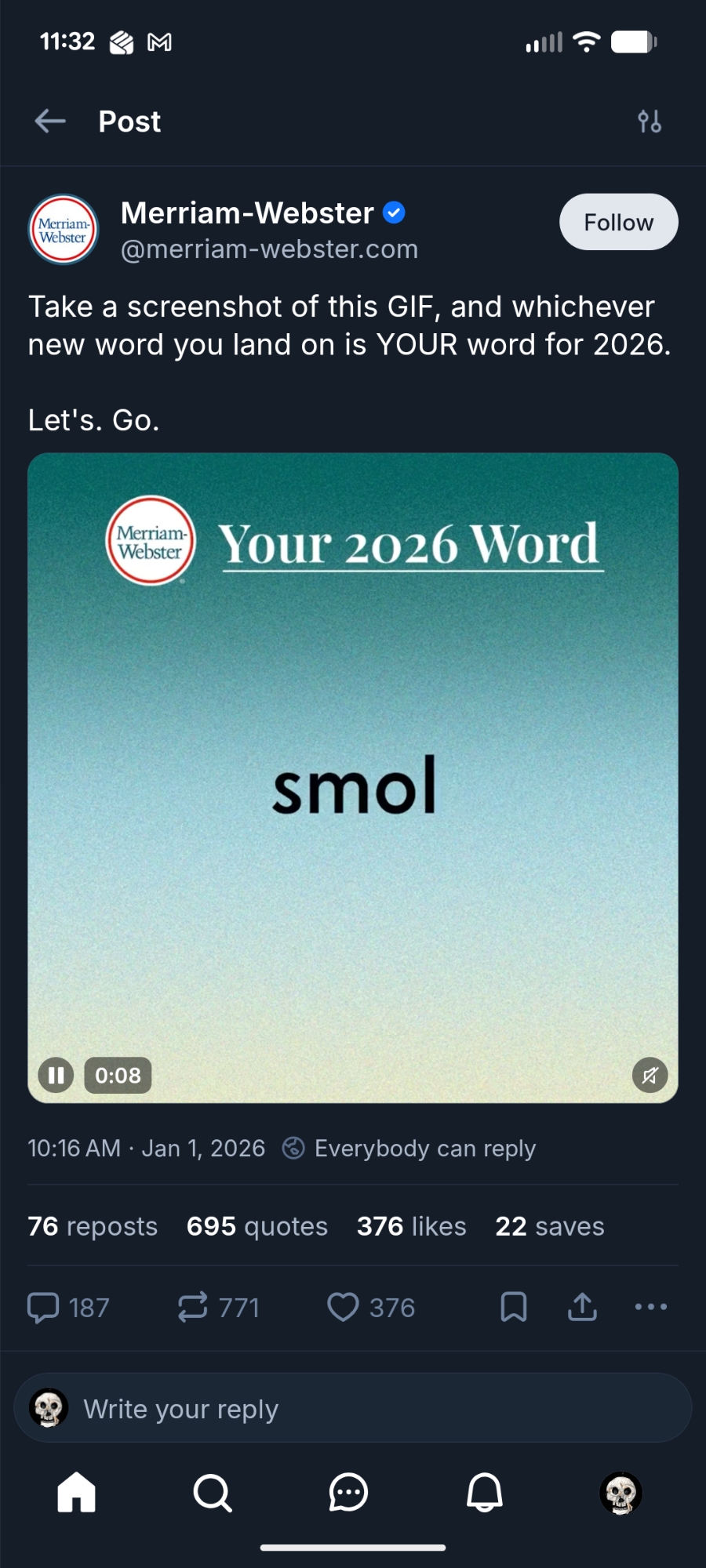Bookmark this post
706x1568 pixels.
click(513, 1307)
